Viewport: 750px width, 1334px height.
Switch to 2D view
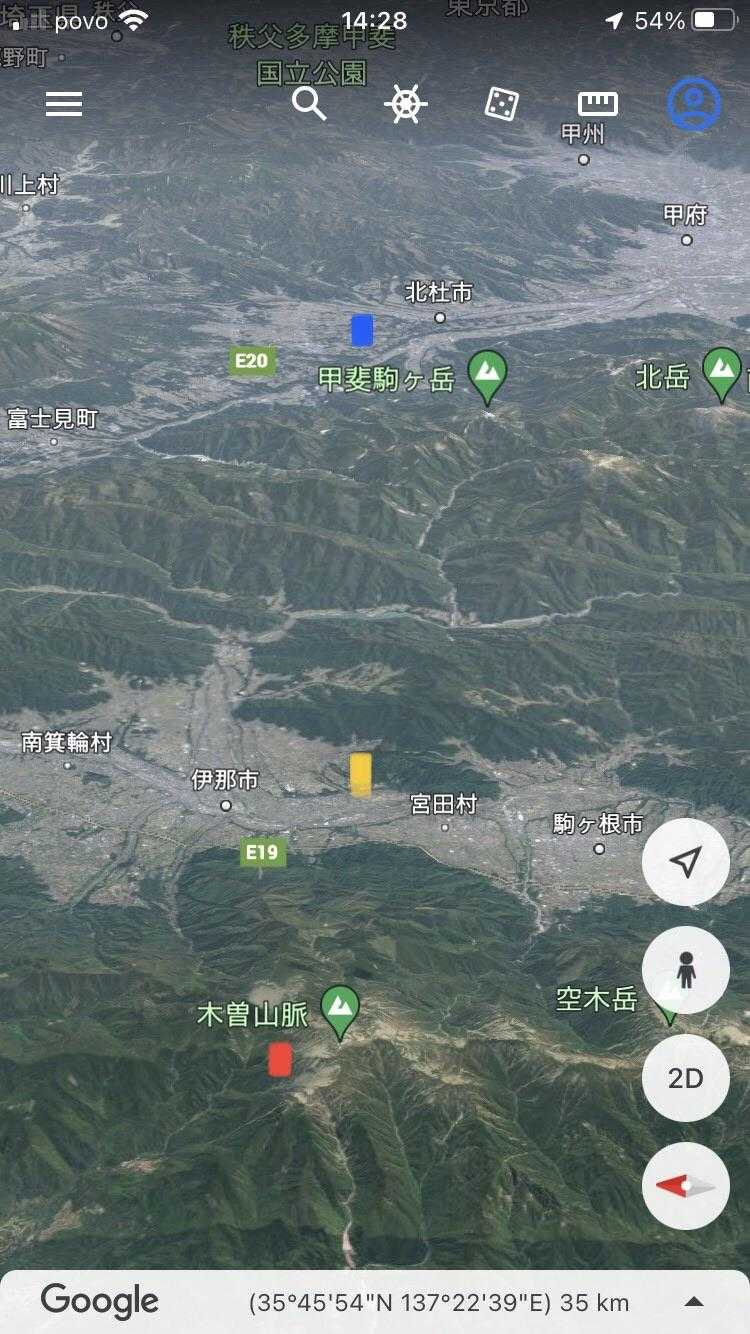pos(685,1078)
